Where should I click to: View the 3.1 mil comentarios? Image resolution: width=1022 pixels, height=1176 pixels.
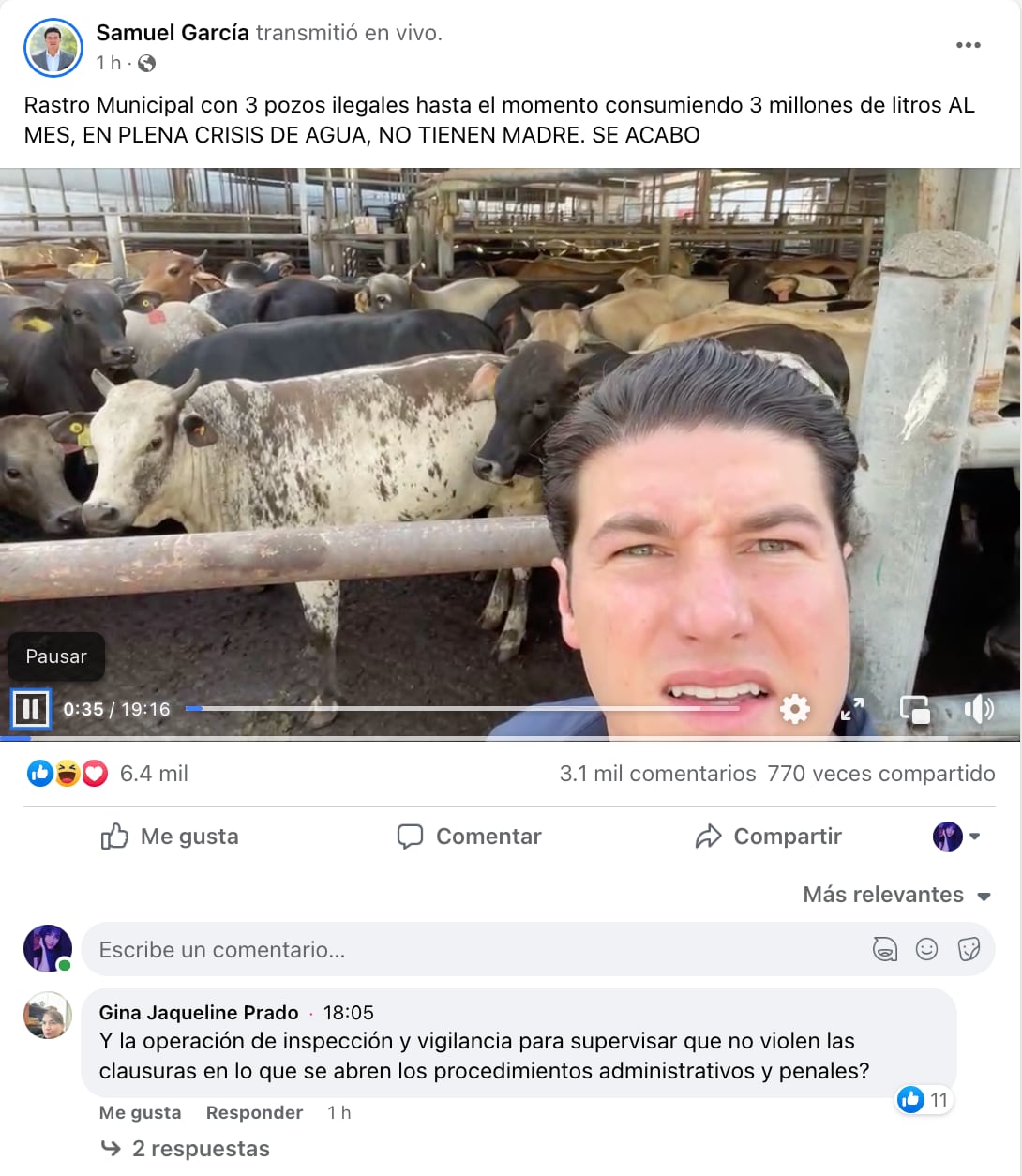pos(657,774)
